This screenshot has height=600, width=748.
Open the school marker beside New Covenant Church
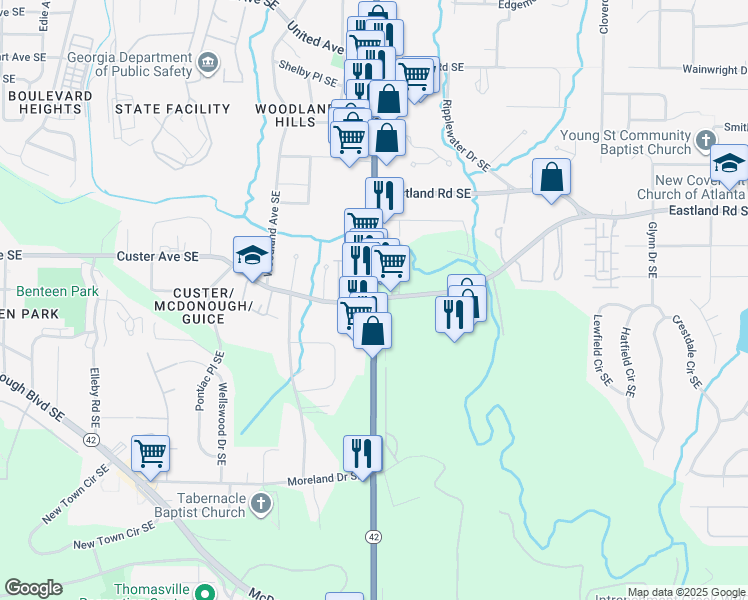tap(729, 166)
